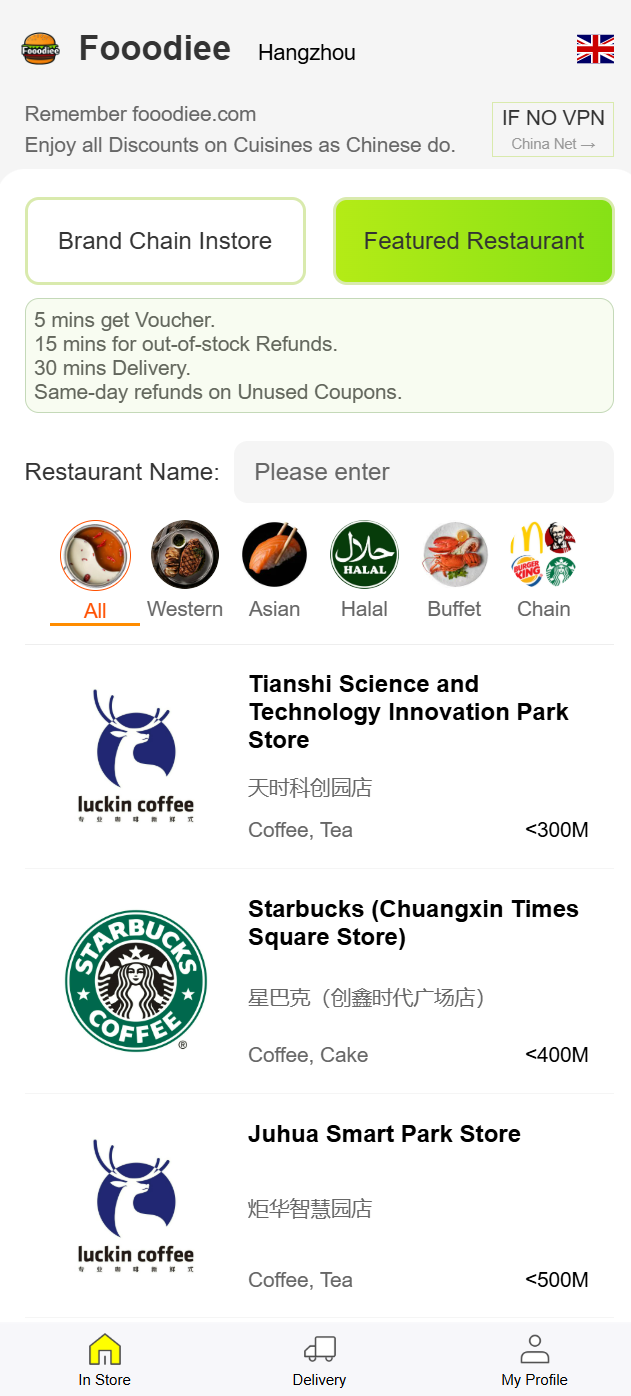Focus the Restaurant Name input field
This screenshot has width=631, height=1396.
pyautogui.click(x=423, y=472)
